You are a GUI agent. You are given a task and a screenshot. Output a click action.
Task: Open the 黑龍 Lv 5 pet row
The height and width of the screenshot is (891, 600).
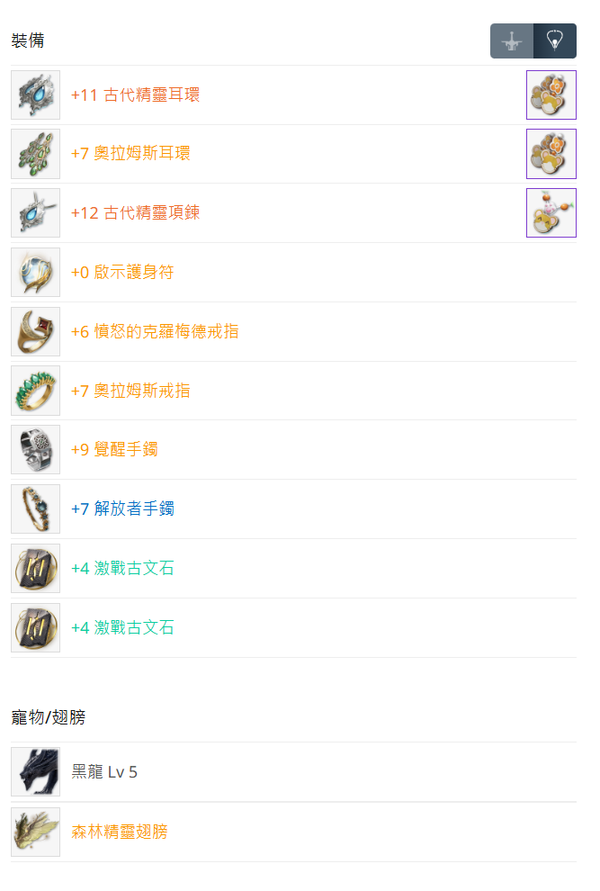click(293, 772)
